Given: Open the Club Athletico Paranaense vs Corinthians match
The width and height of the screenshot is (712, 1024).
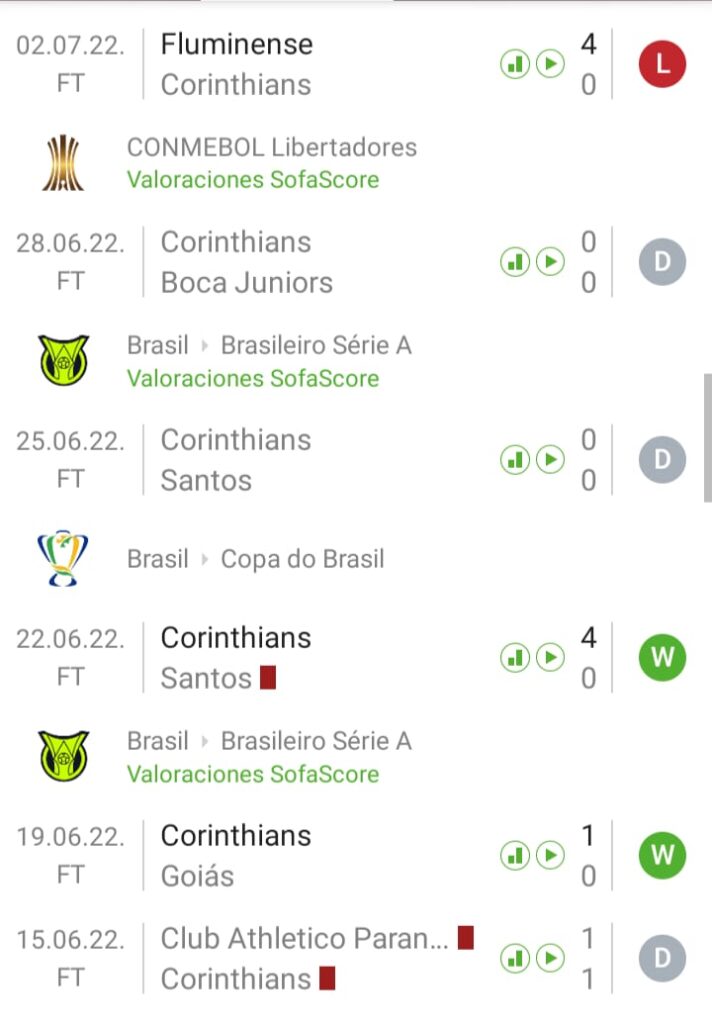Looking at the screenshot, I should coord(300,959).
